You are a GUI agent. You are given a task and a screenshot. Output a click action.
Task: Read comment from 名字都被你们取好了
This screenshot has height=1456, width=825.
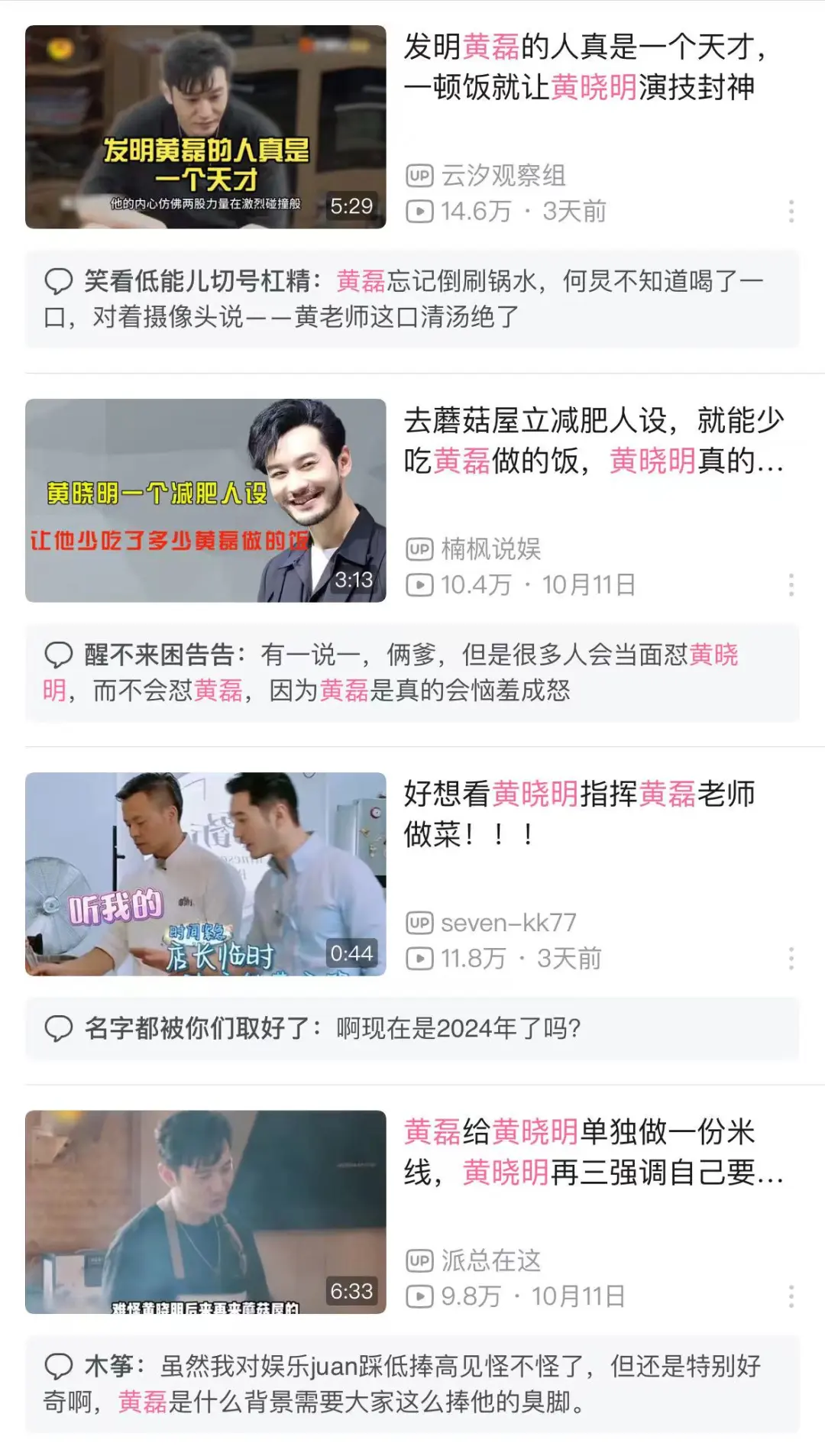412,1028
